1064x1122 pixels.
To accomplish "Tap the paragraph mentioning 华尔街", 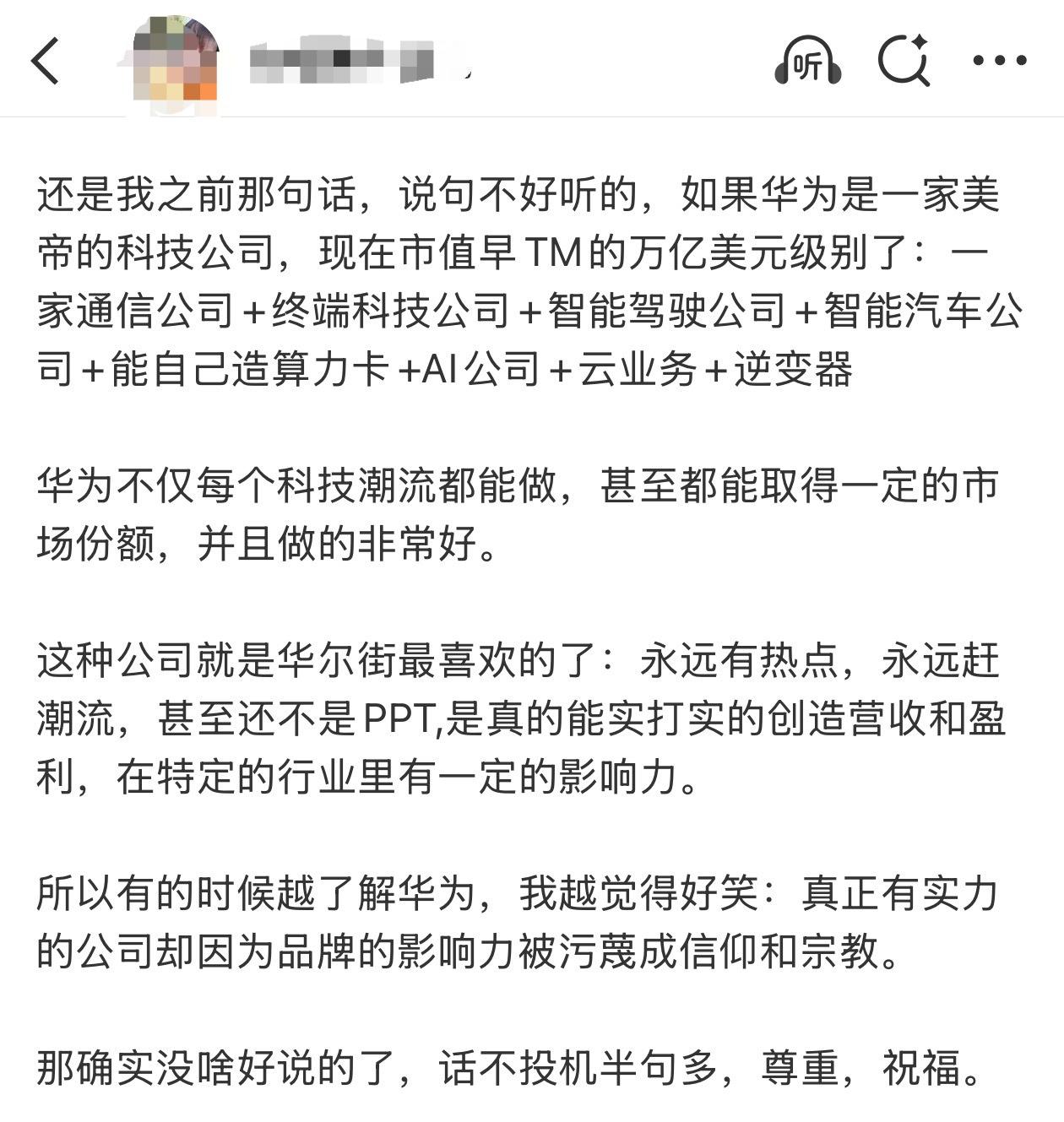I will (507, 718).
